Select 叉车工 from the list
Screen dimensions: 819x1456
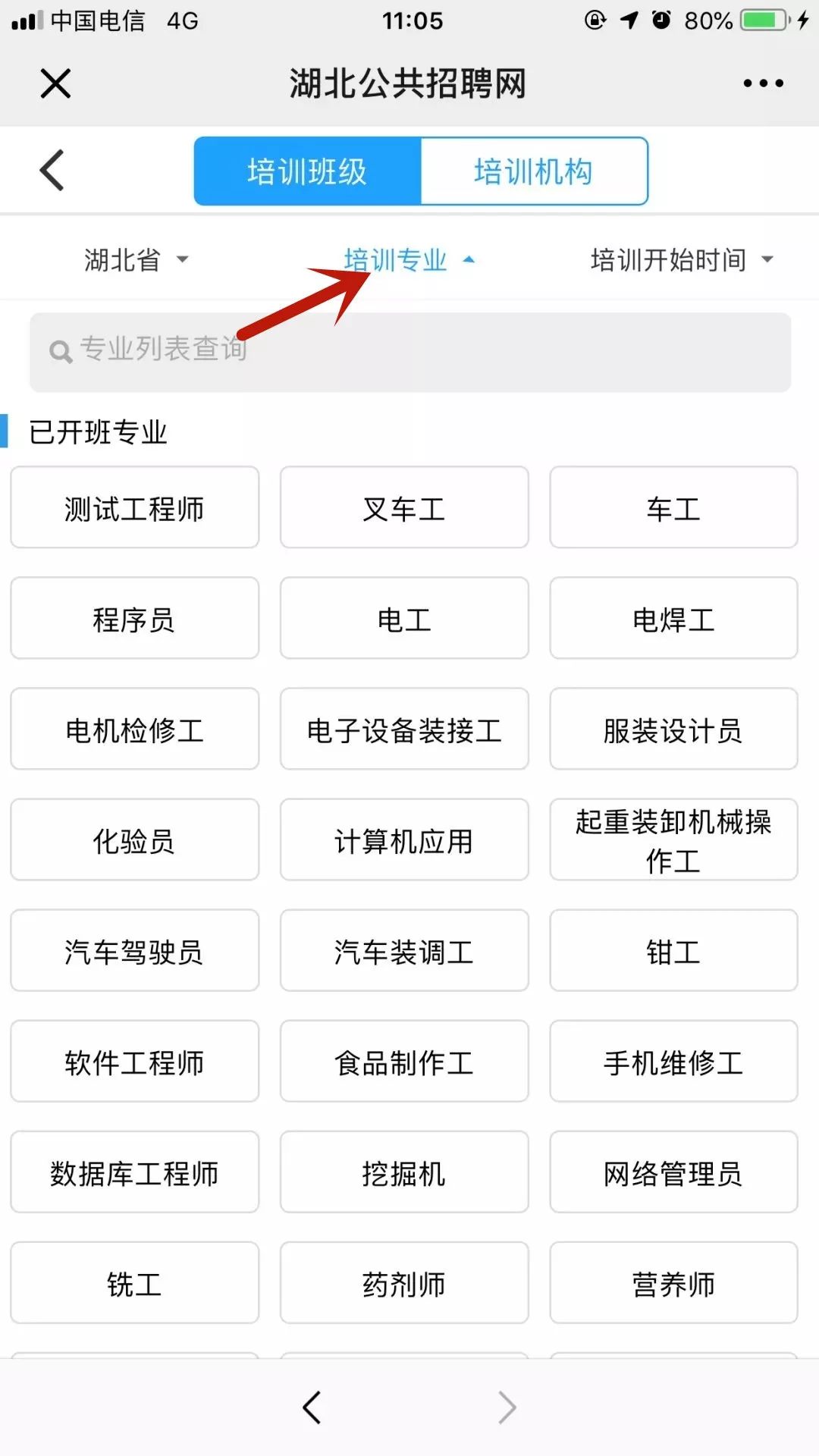pyautogui.click(x=404, y=507)
